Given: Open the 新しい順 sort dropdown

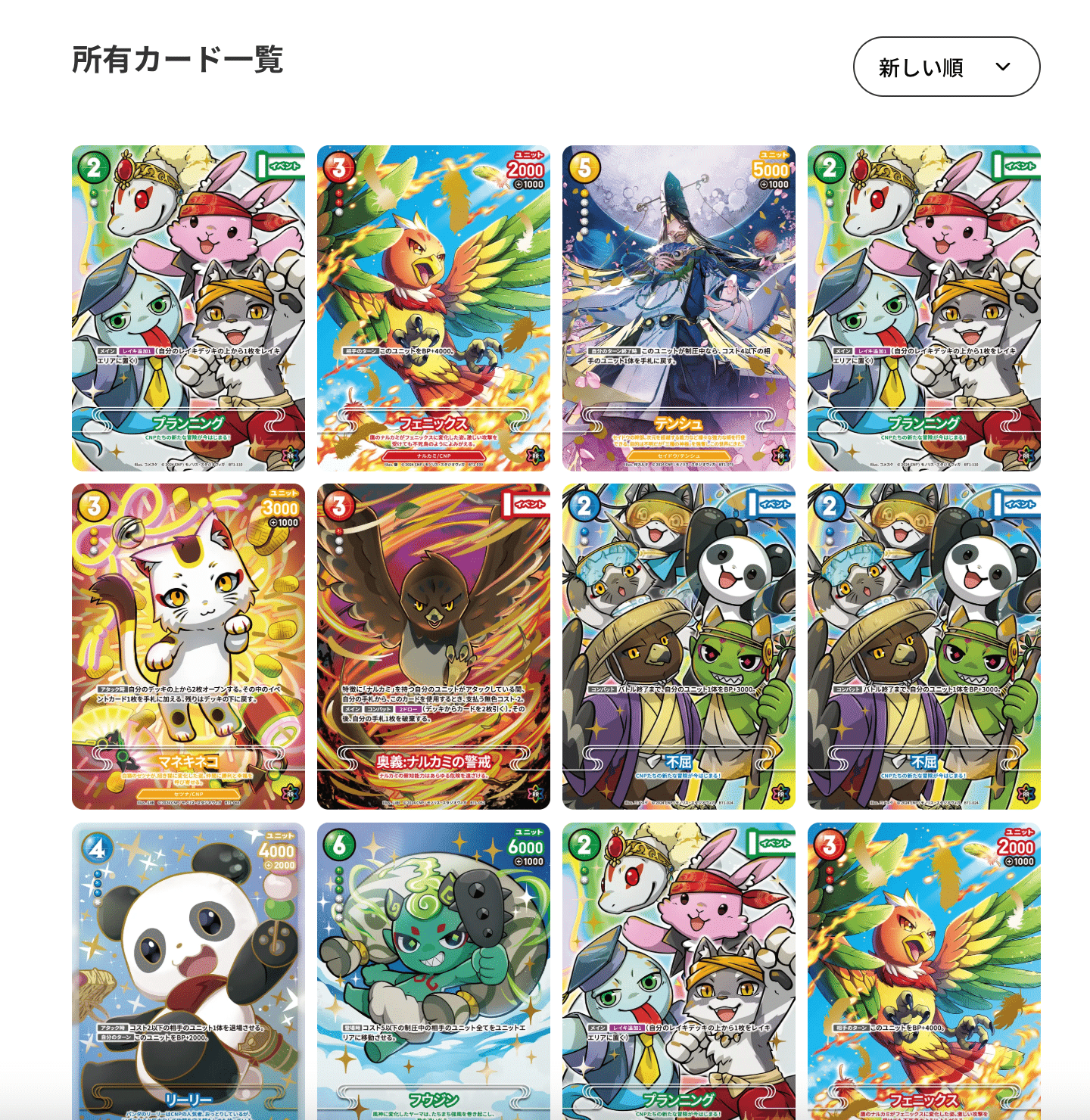Looking at the screenshot, I should [946, 67].
